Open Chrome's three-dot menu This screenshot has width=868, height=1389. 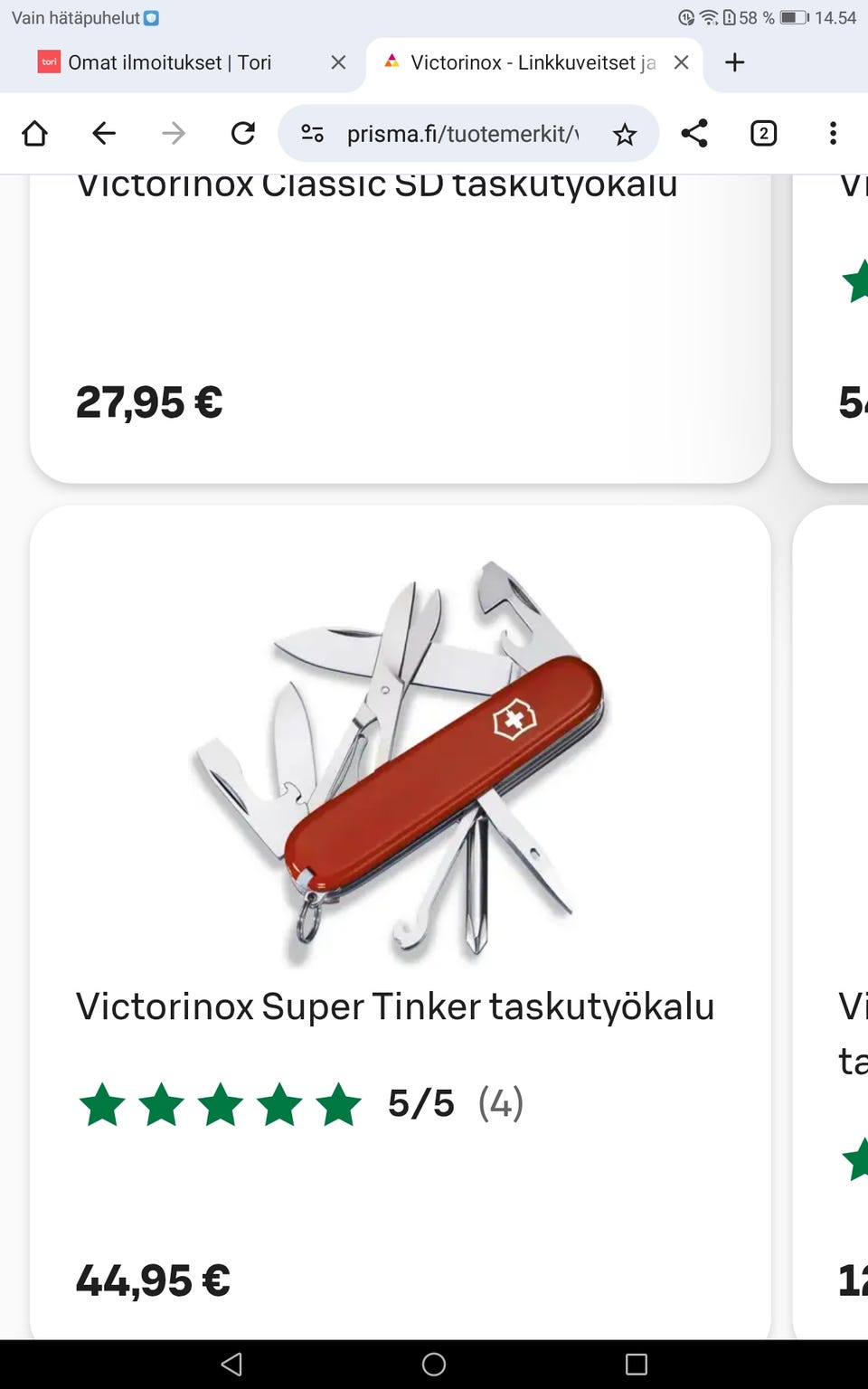[x=832, y=133]
